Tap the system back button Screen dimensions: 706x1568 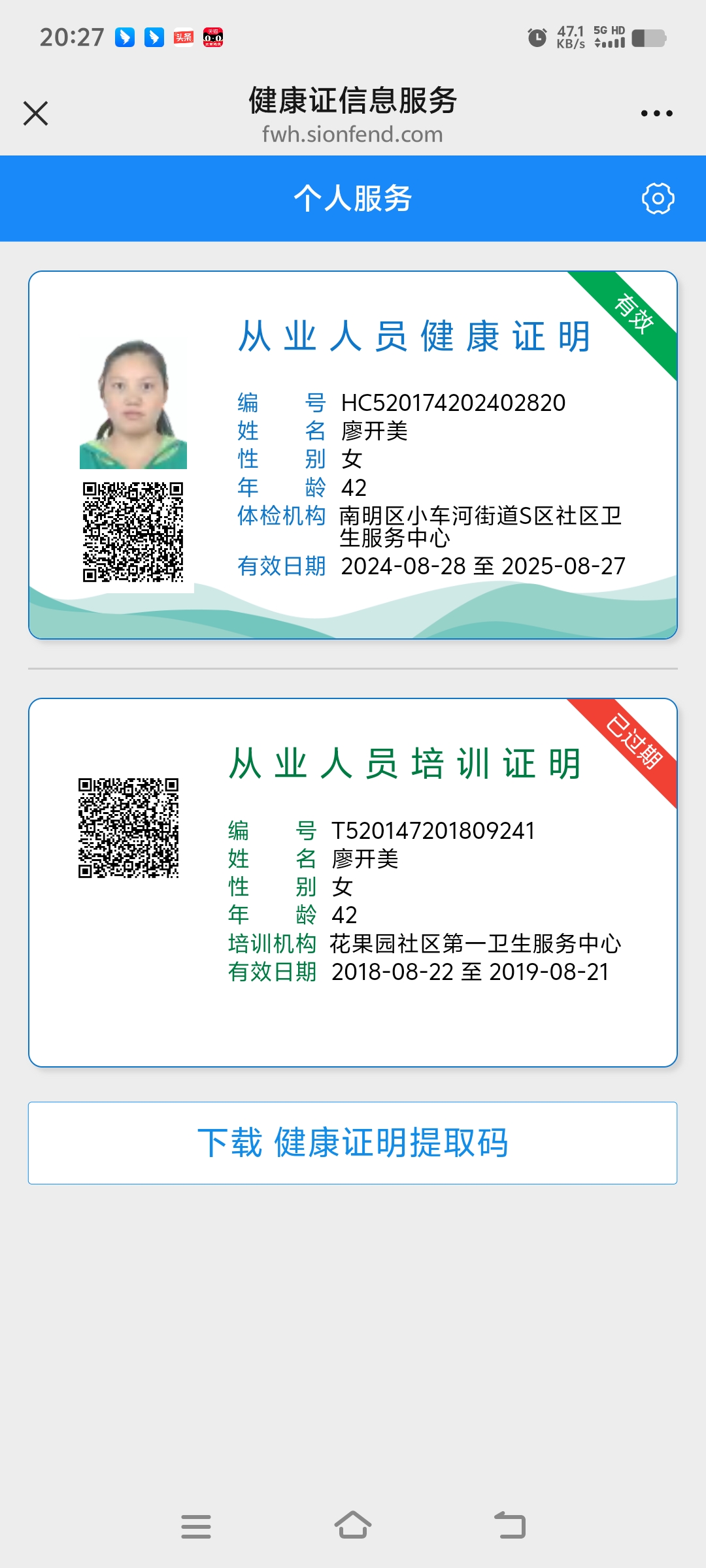click(x=510, y=1526)
